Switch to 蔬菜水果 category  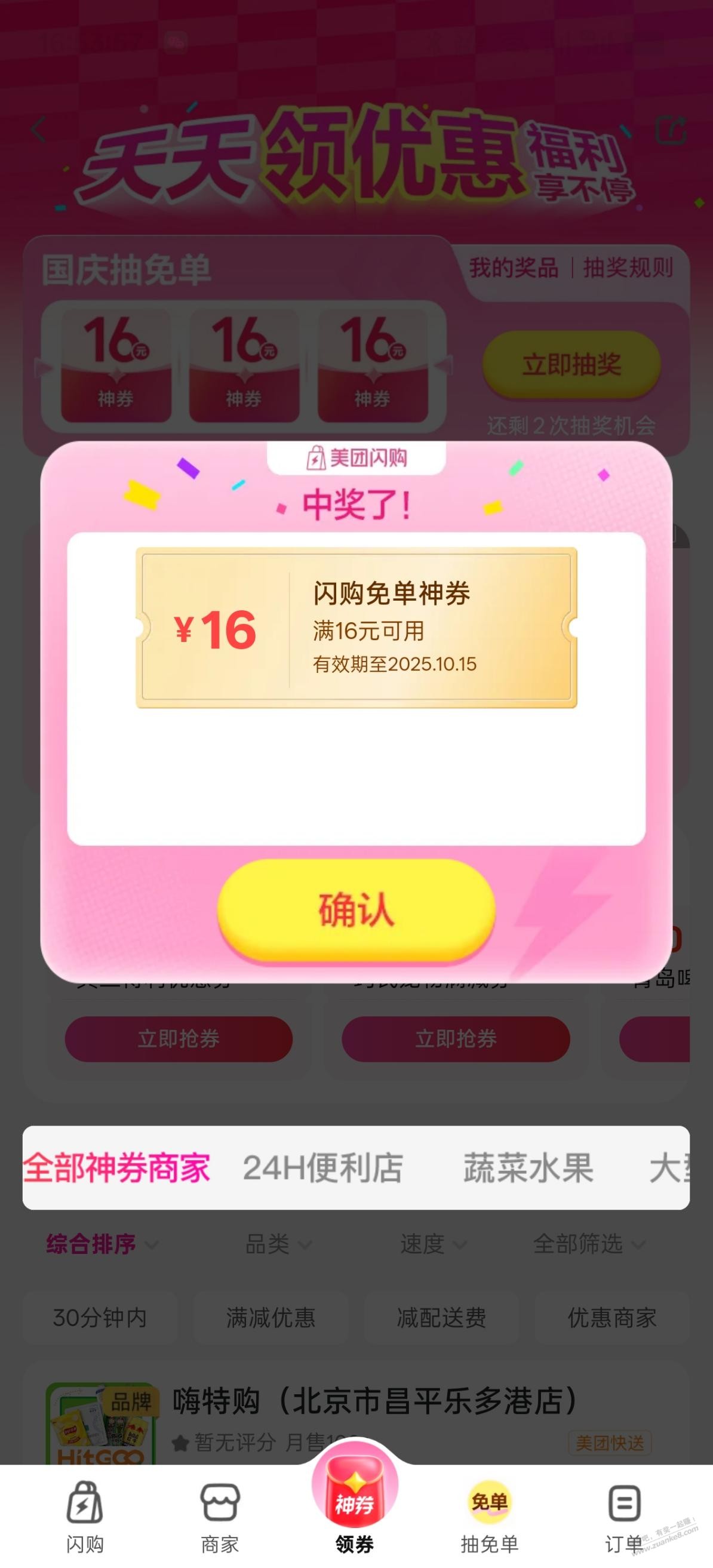tap(528, 1167)
